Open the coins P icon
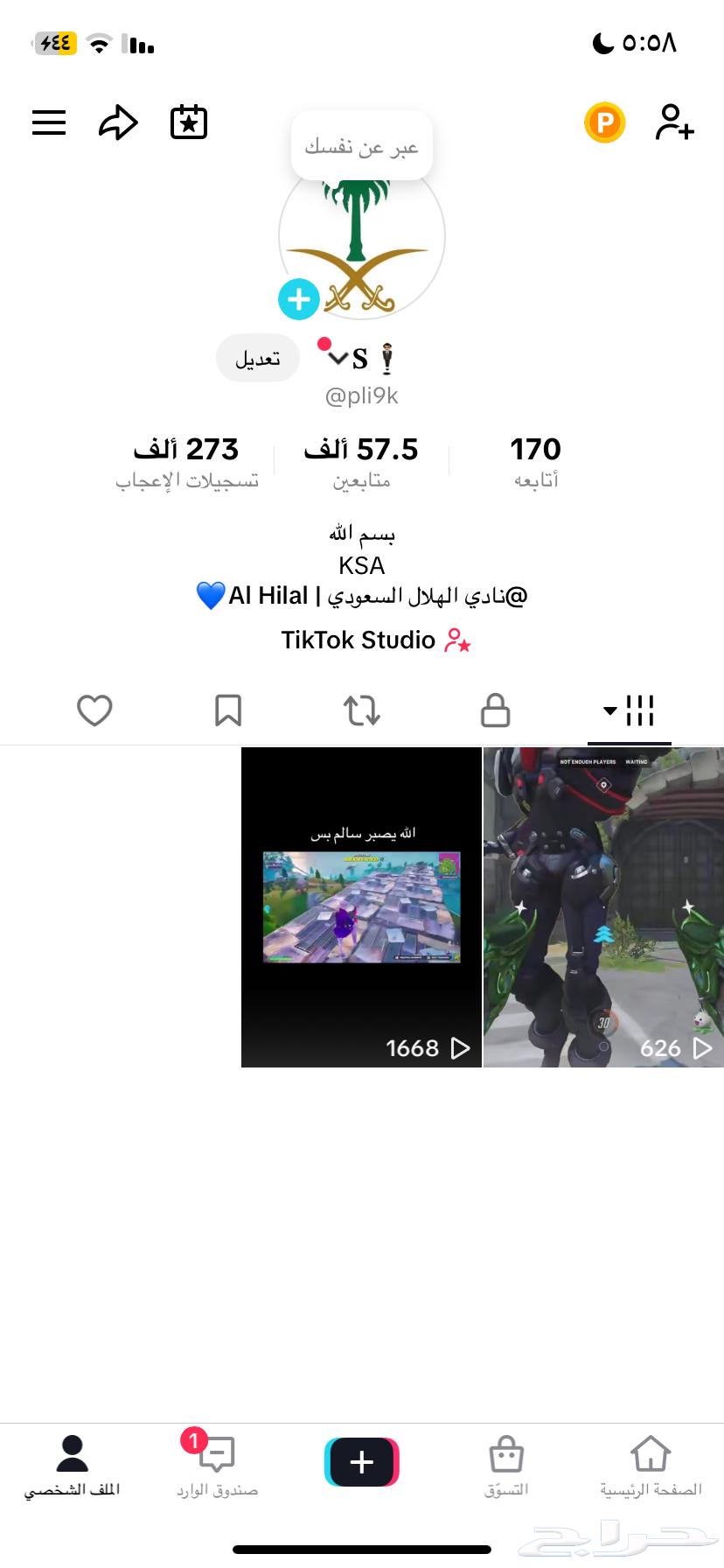The width and height of the screenshot is (724, 1568). 604,122
